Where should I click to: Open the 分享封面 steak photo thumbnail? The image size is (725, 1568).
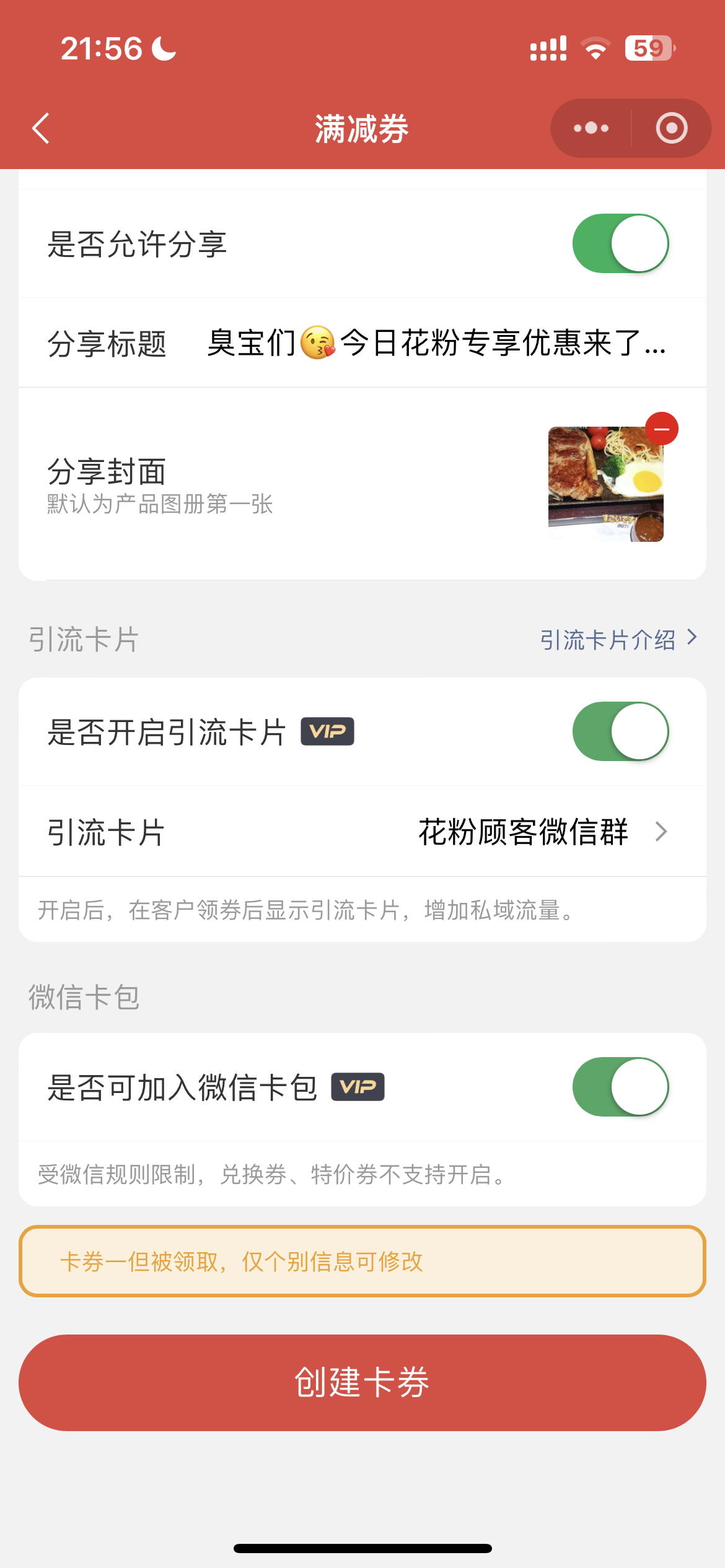pyautogui.click(x=605, y=485)
